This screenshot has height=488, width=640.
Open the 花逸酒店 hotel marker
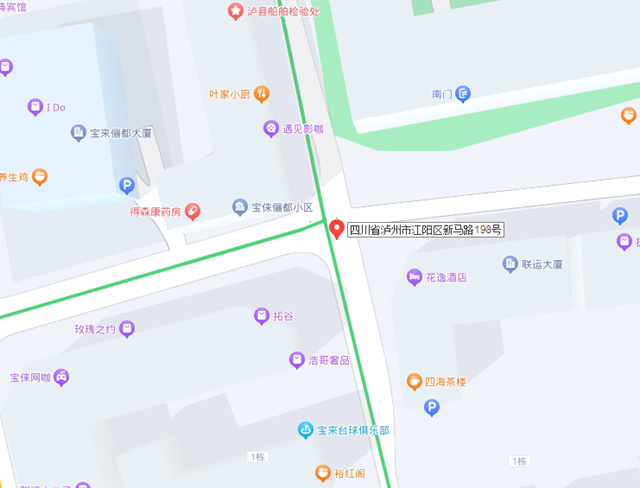point(414,276)
